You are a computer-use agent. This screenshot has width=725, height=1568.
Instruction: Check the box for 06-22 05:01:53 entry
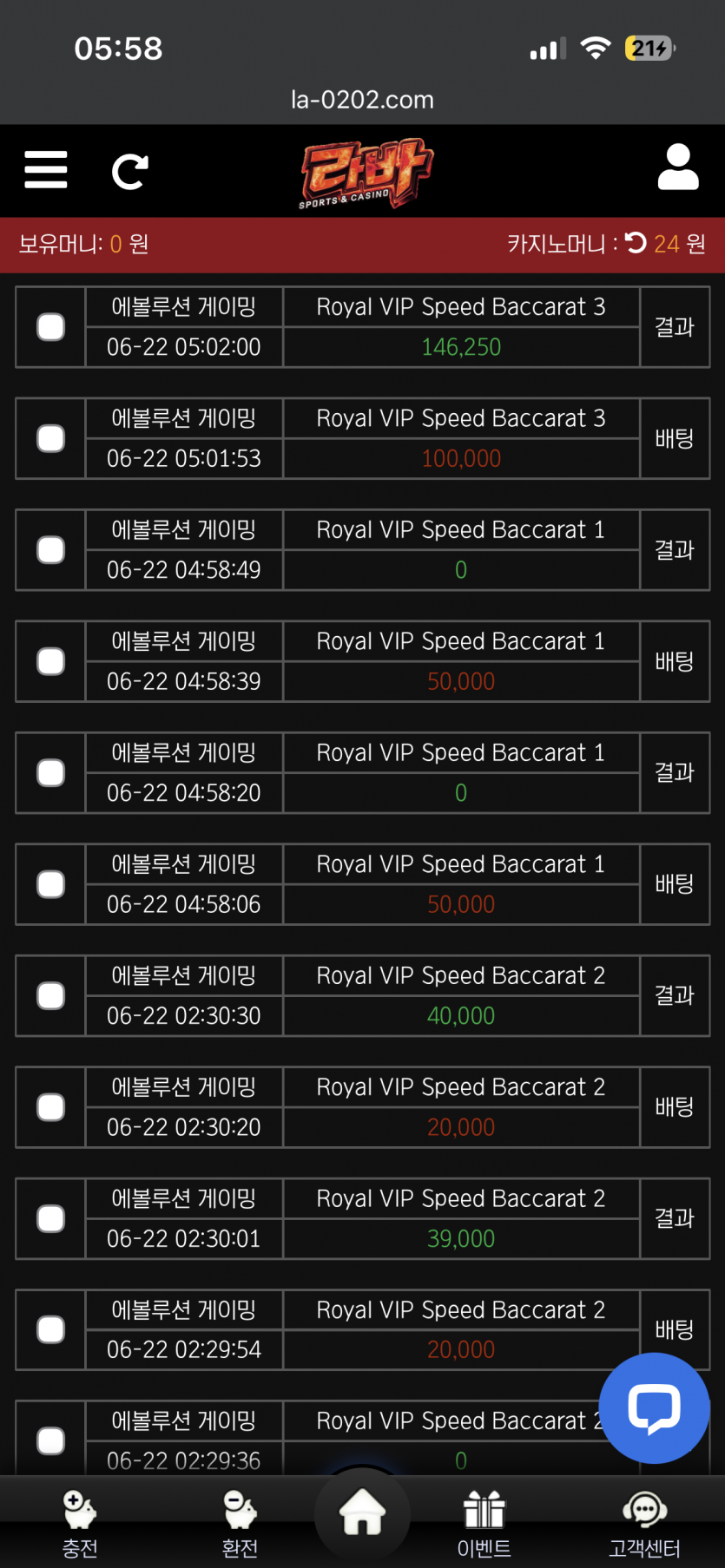click(50, 438)
